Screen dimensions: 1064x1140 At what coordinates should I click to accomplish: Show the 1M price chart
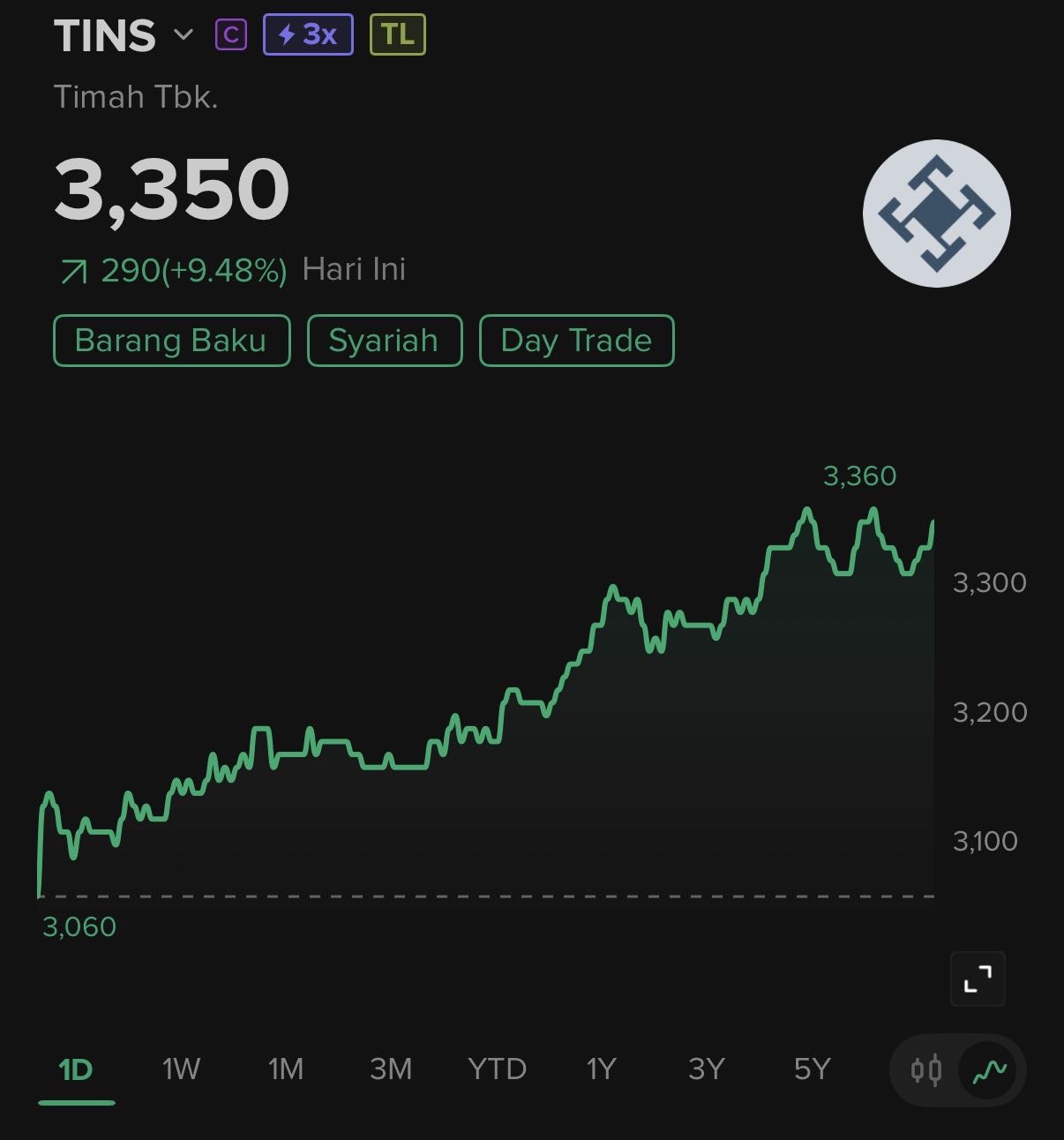pyautogui.click(x=286, y=1069)
